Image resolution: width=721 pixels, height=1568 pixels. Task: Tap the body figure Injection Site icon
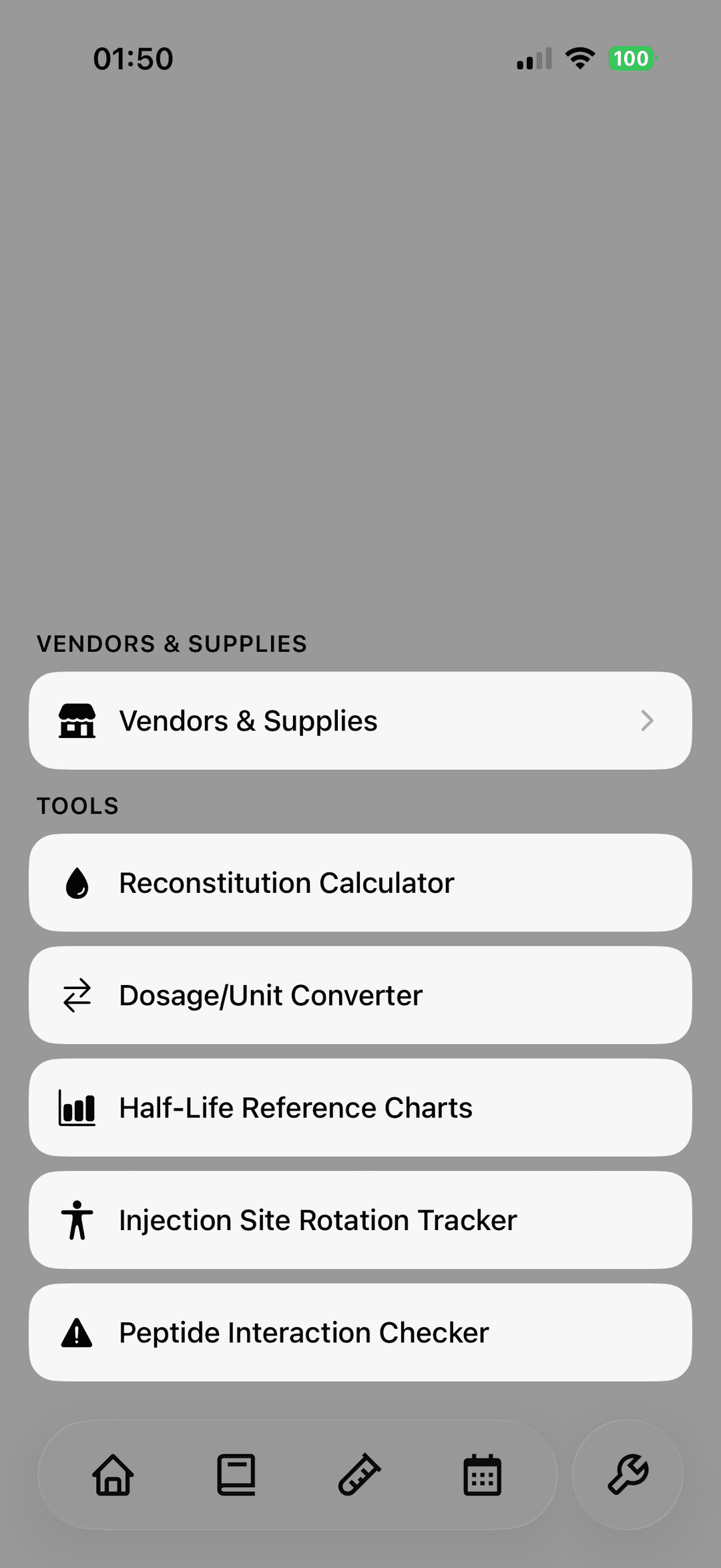76,1219
